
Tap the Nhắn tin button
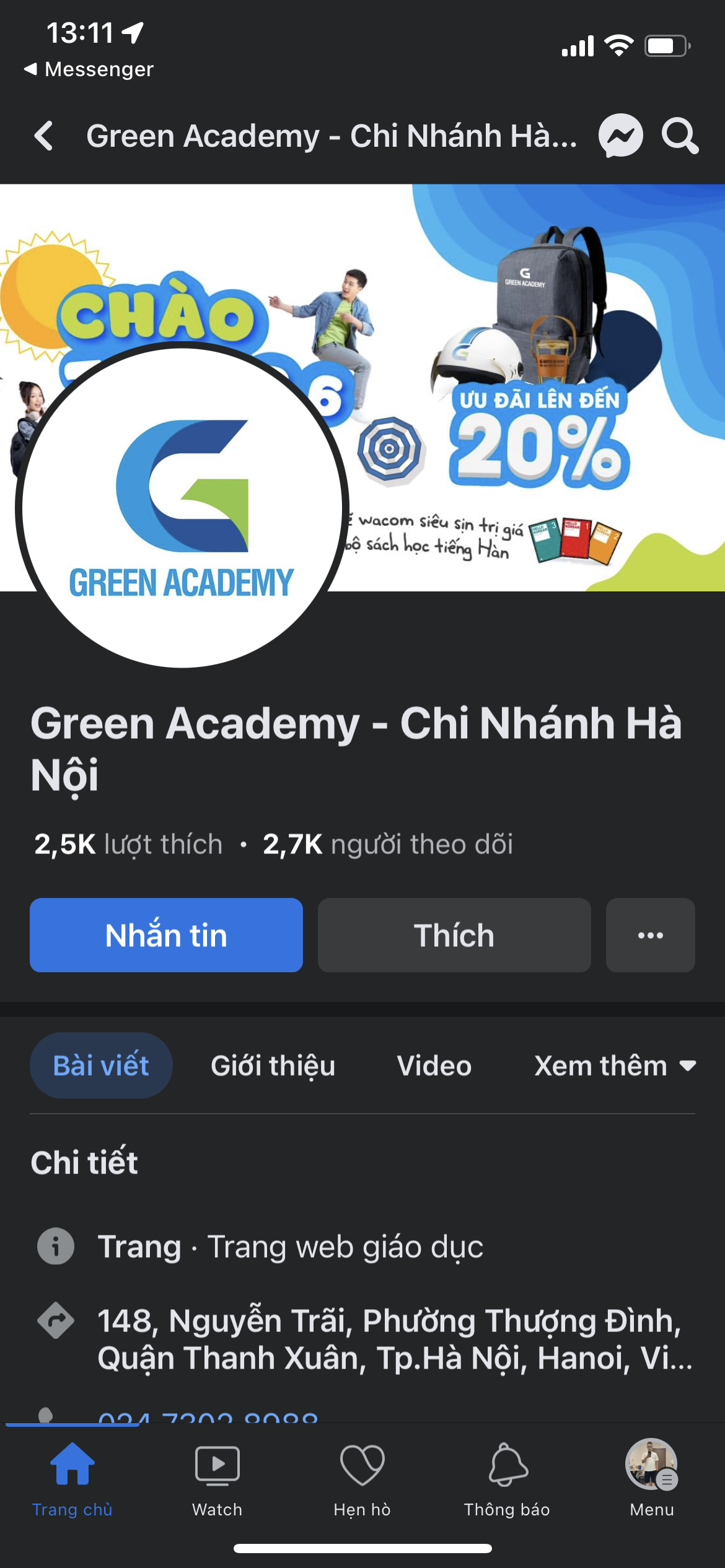click(166, 935)
